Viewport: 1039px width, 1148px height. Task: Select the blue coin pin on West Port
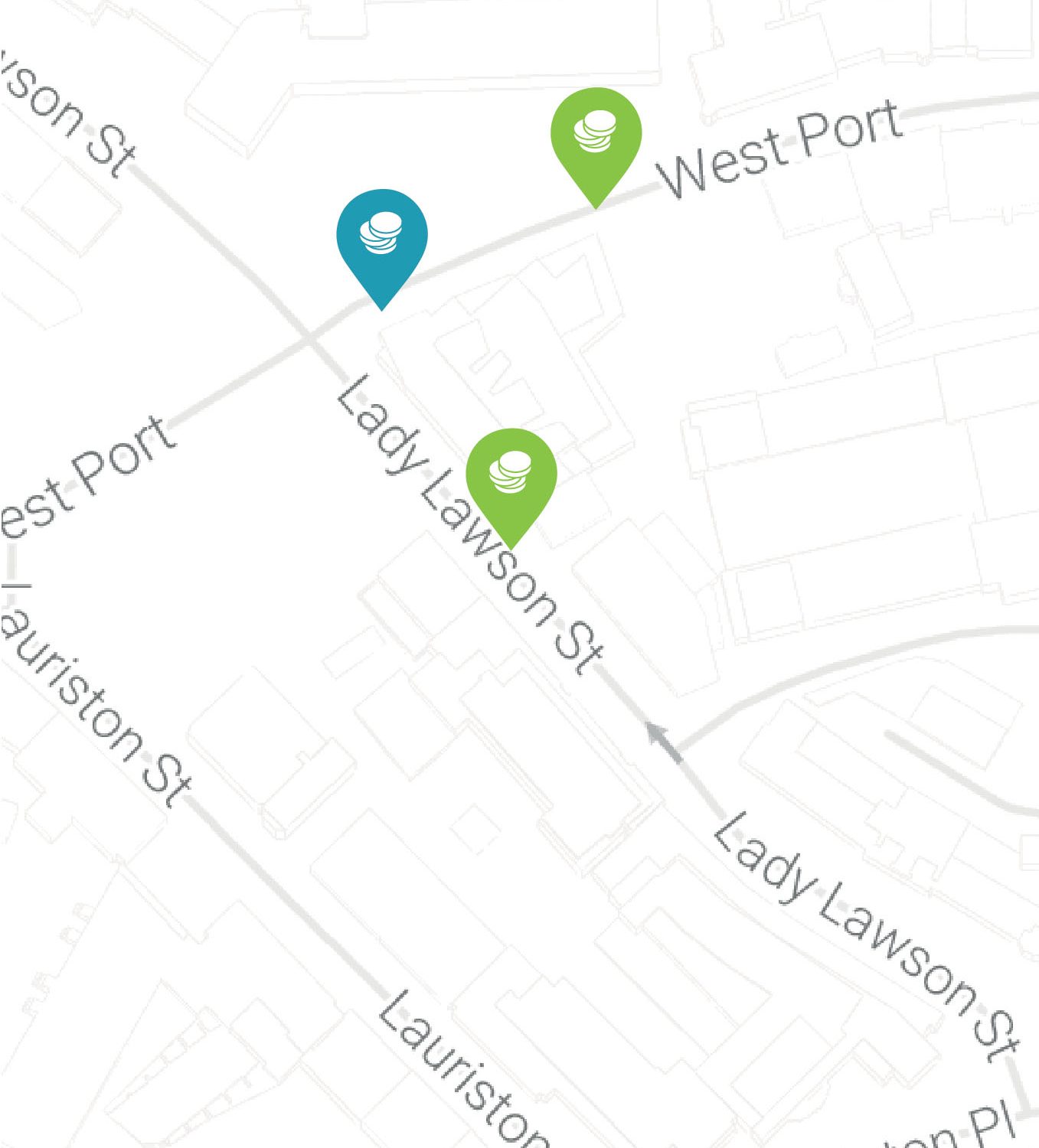(381, 237)
